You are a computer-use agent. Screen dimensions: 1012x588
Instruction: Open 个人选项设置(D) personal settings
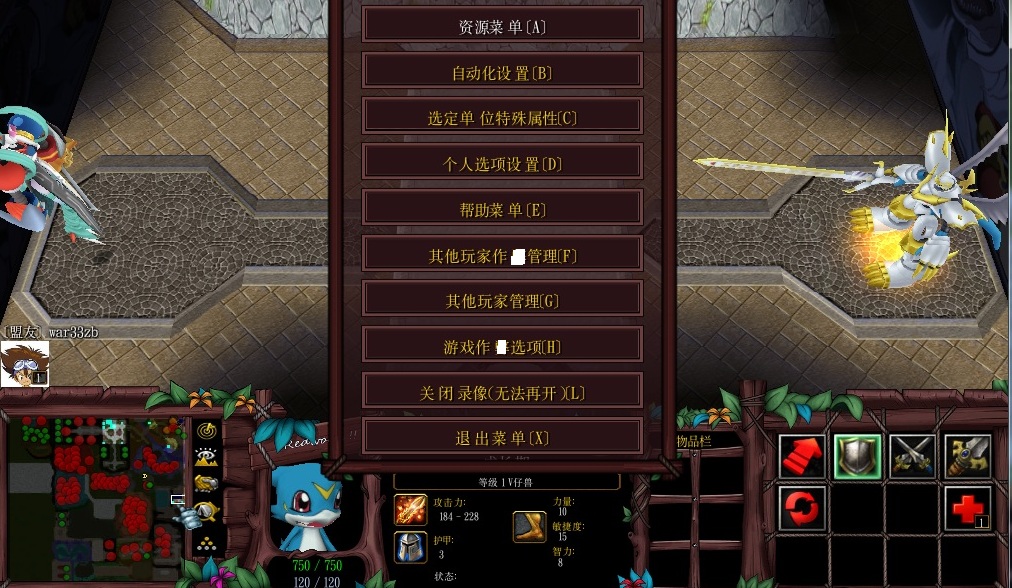pyautogui.click(x=501, y=163)
